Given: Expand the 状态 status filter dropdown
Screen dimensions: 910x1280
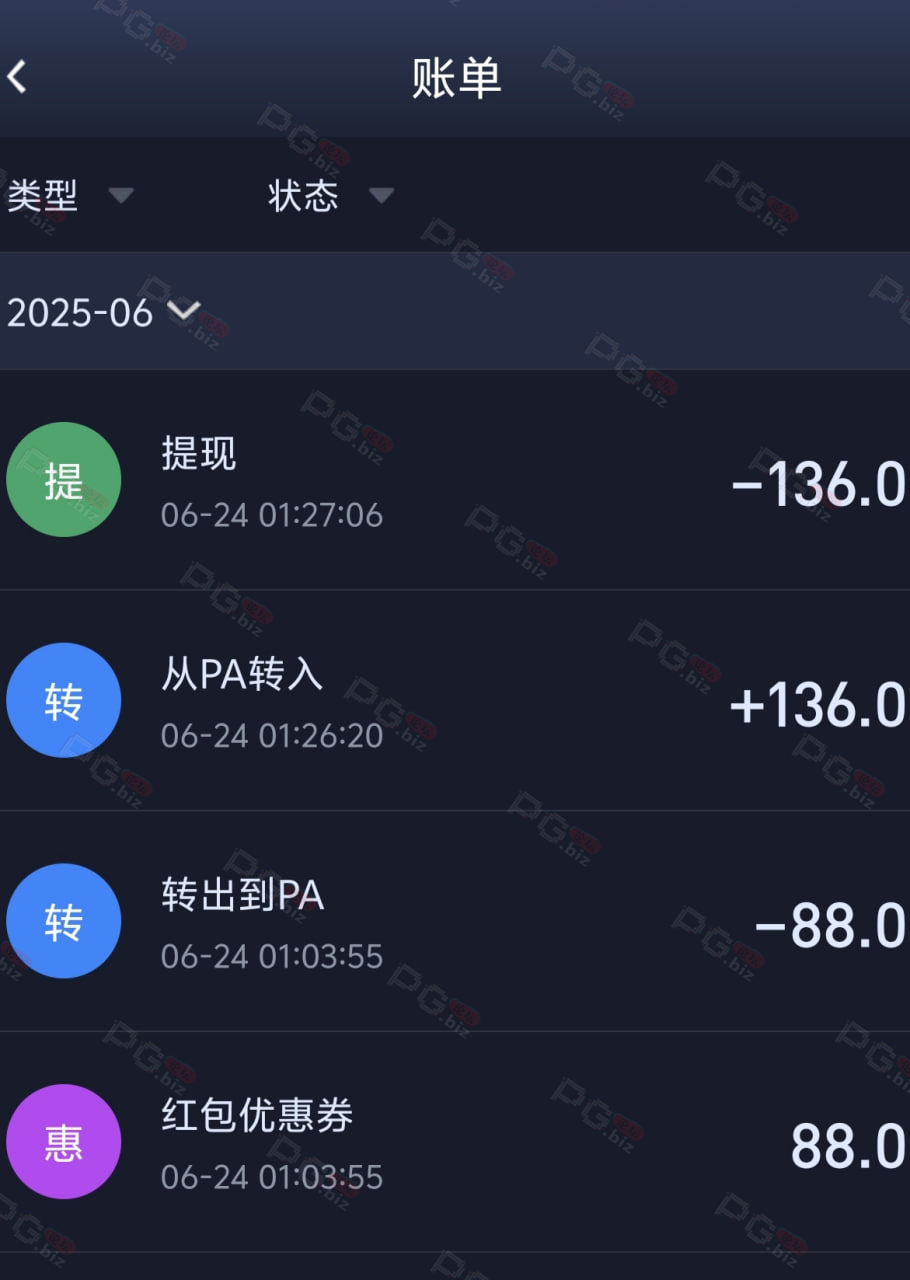Looking at the screenshot, I should point(330,195).
